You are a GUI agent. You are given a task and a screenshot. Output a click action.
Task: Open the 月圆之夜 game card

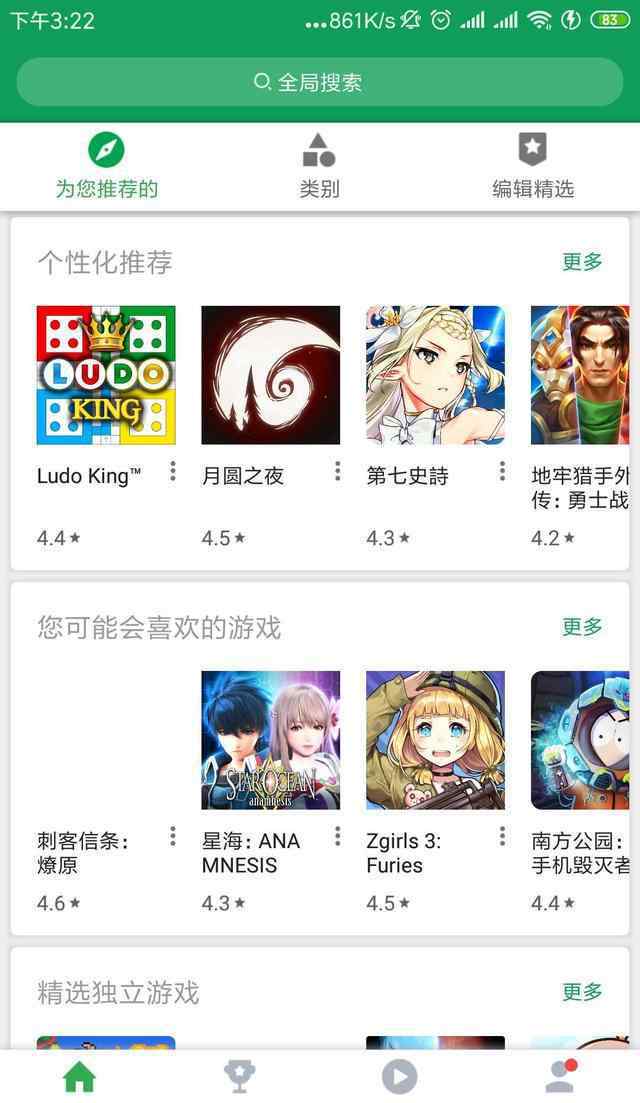[270, 375]
